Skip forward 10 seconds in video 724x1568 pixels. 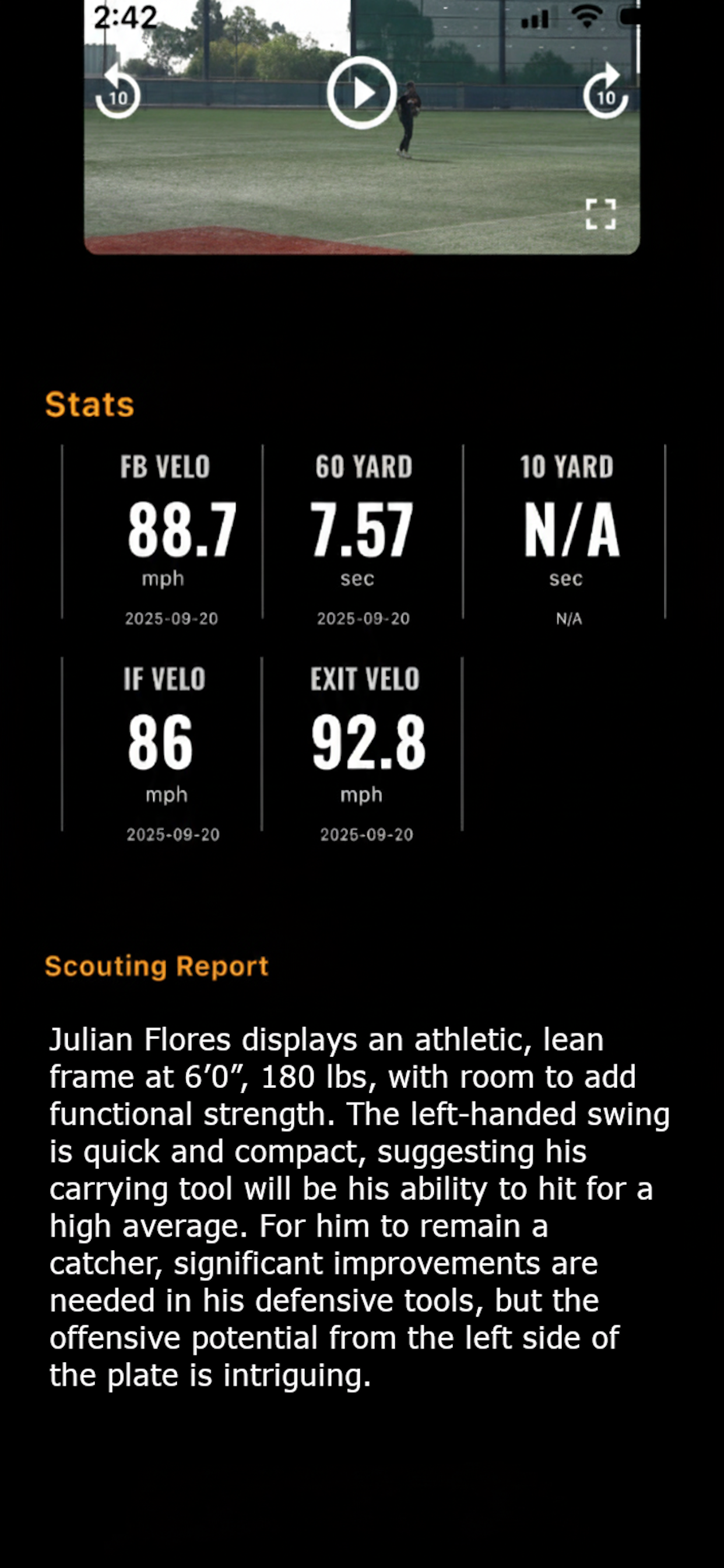pyautogui.click(x=605, y=92)
